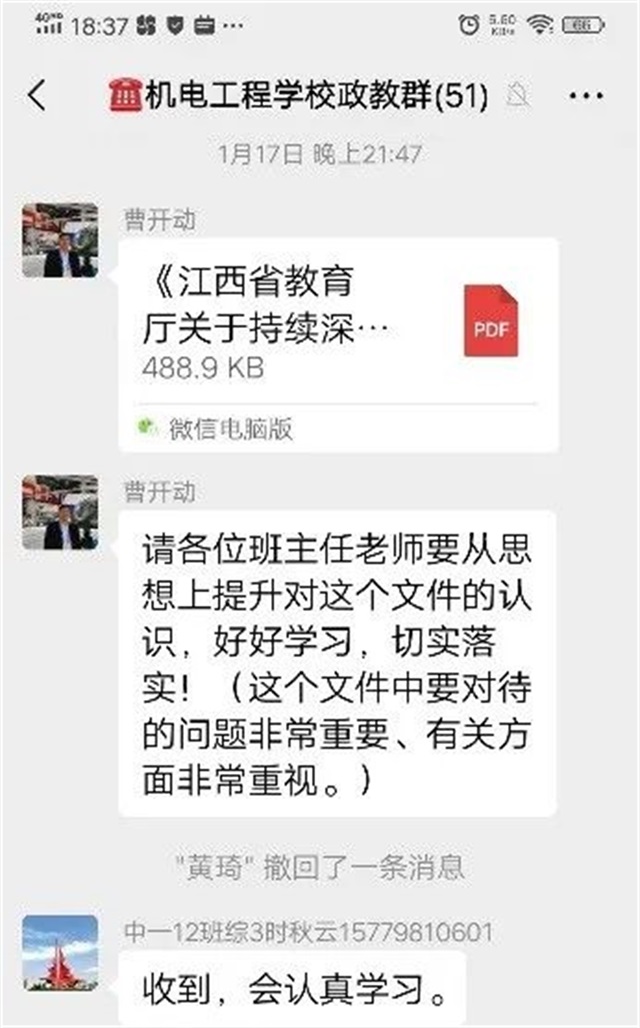Open the 江西省教育厅 PDF file message
Viewport: 640px width, 1028px height.
pos(338,346)
